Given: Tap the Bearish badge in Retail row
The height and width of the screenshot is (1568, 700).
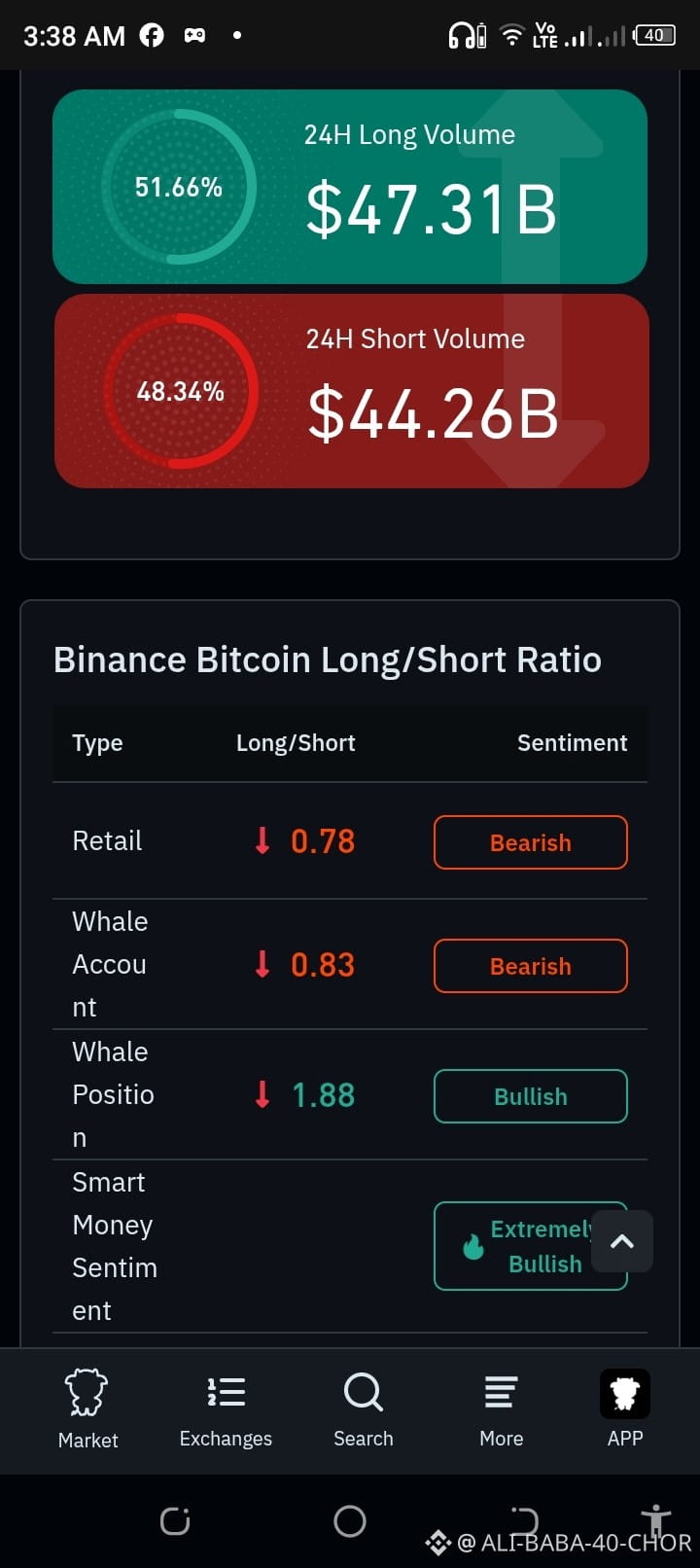Looking at the screenshot, I should (531, 842).
